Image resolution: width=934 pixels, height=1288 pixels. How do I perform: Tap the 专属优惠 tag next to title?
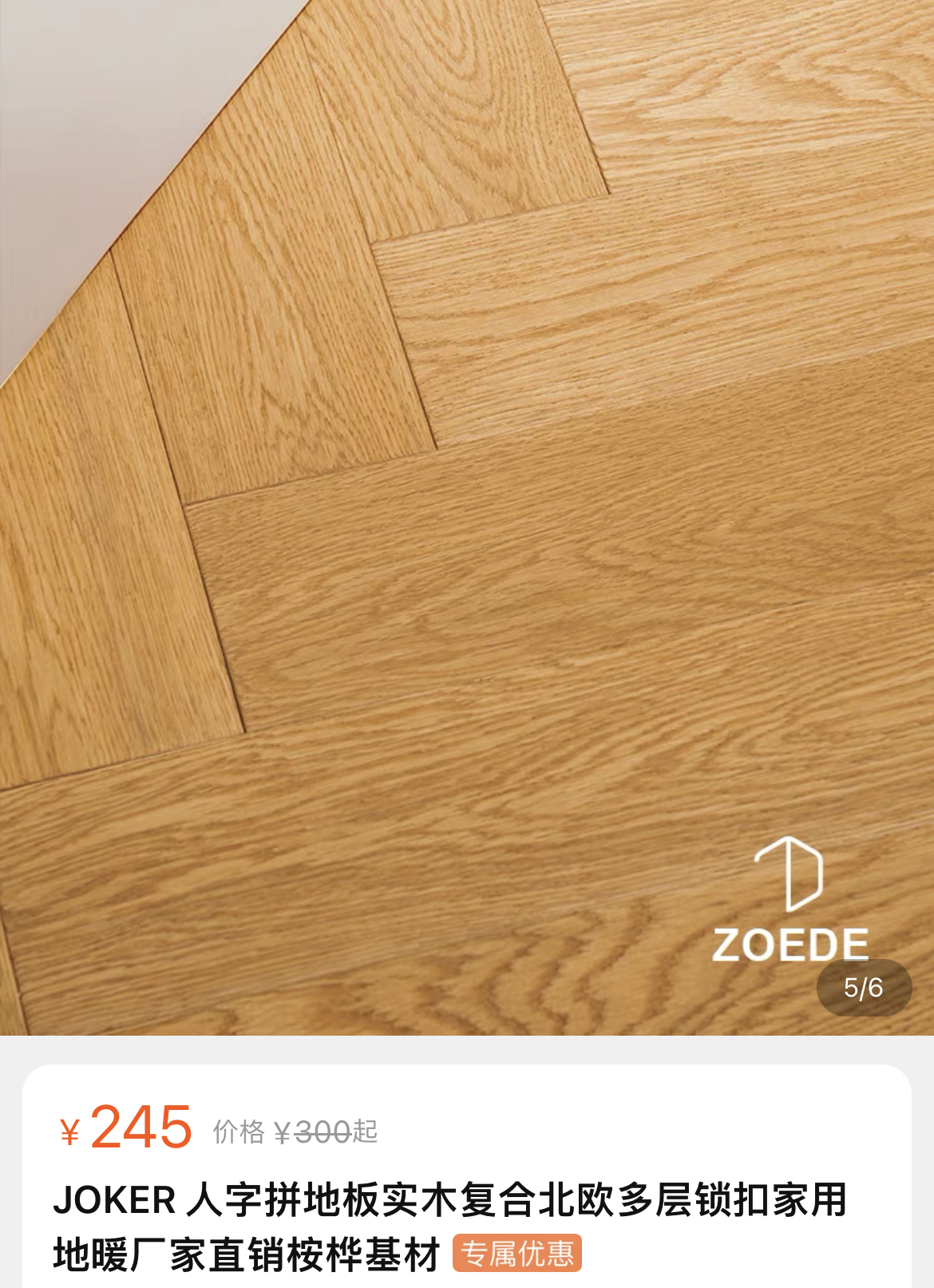(x=517, y=1254)
